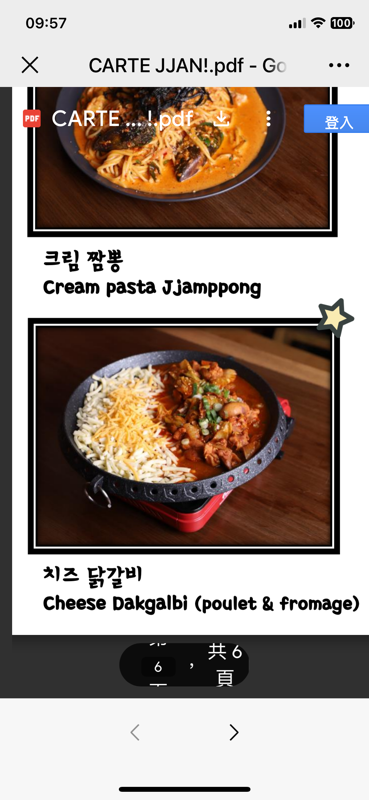Open the three-dot options at top right
The height and width of the screenshot is (800, 369).
(x=339, y=65)
